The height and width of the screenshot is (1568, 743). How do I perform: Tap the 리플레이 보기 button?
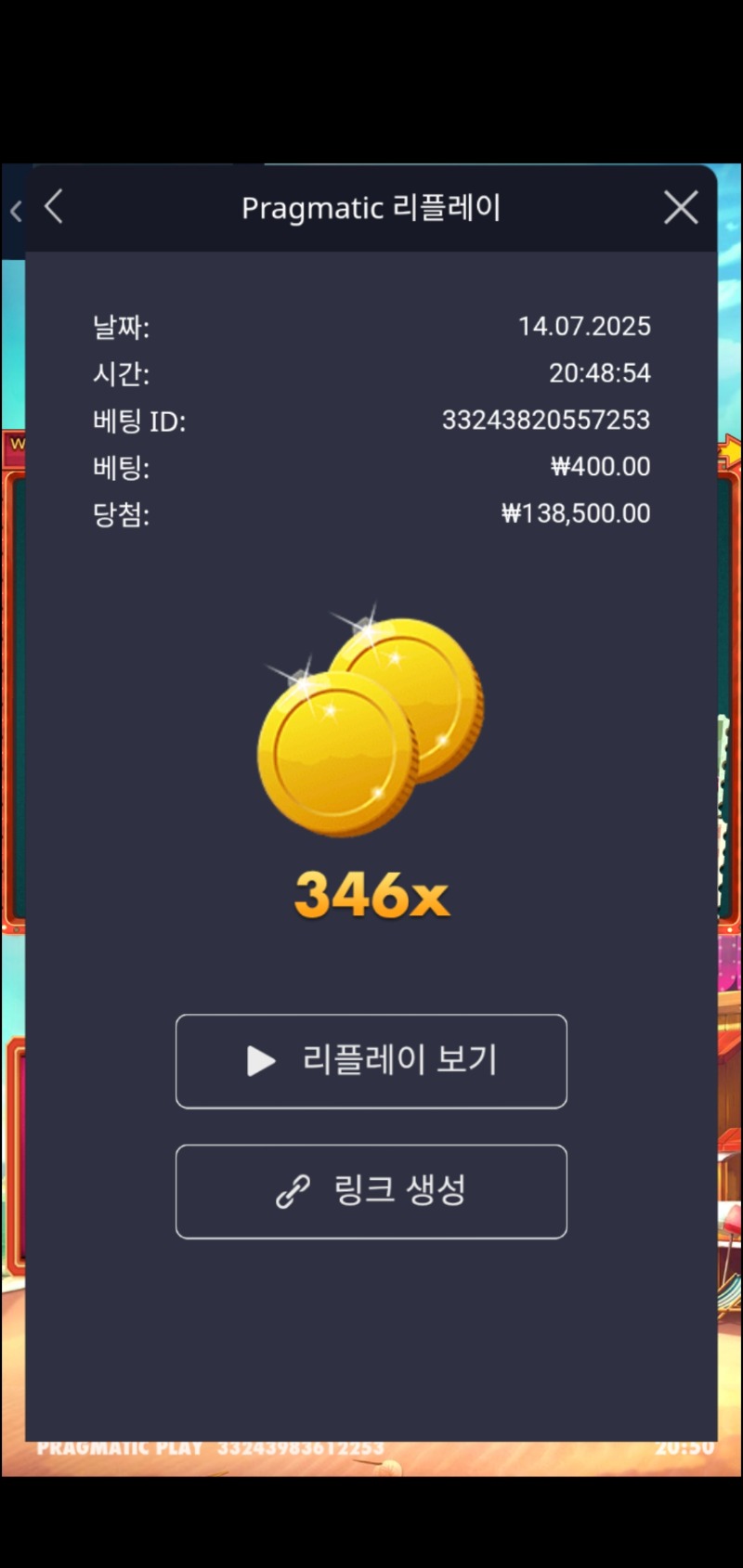point(371,1061)
